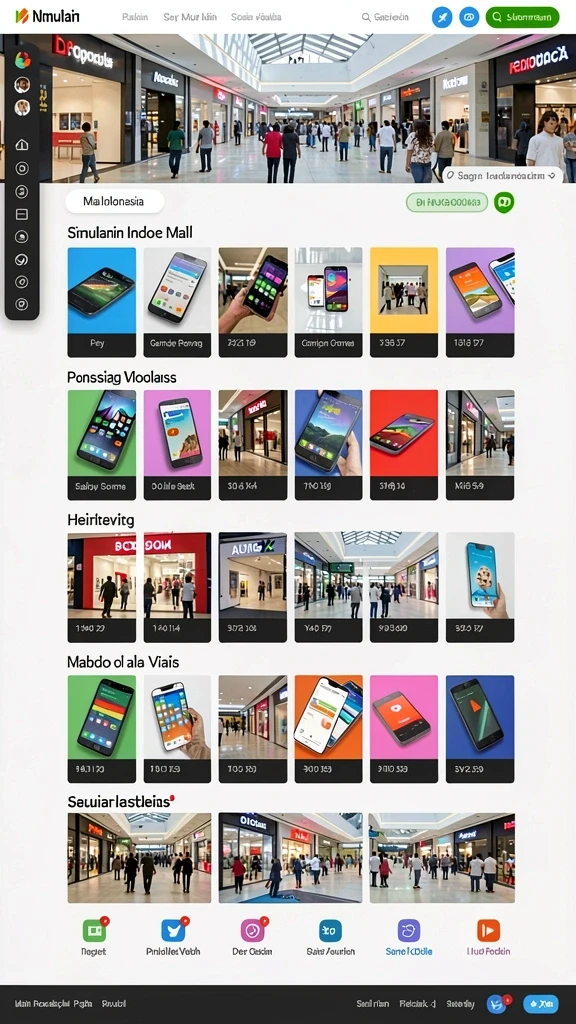The image size is (576, 1024).
Task: Open the search field in the top bar
Action: click(386, 17)
